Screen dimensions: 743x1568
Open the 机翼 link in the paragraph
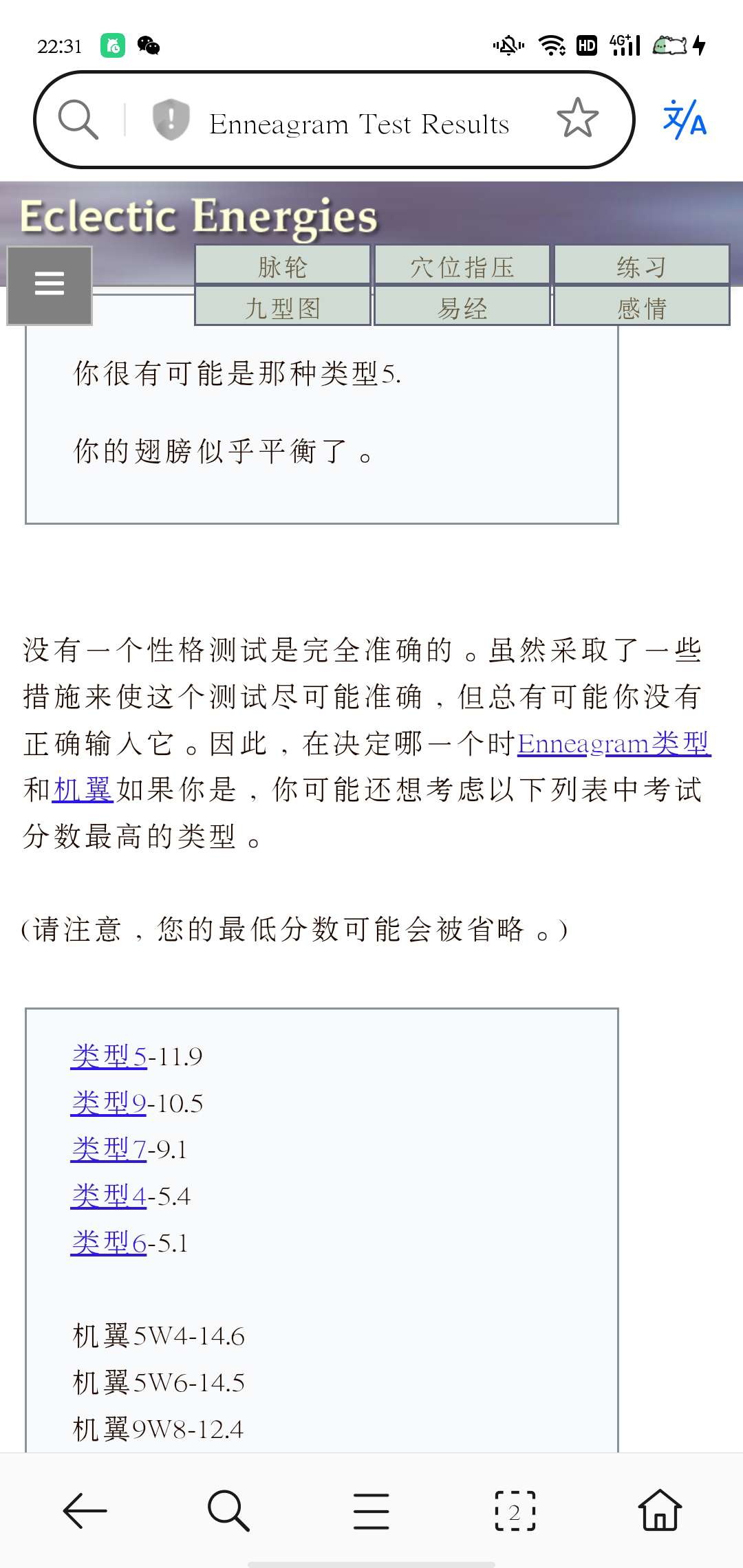[83, 790]
